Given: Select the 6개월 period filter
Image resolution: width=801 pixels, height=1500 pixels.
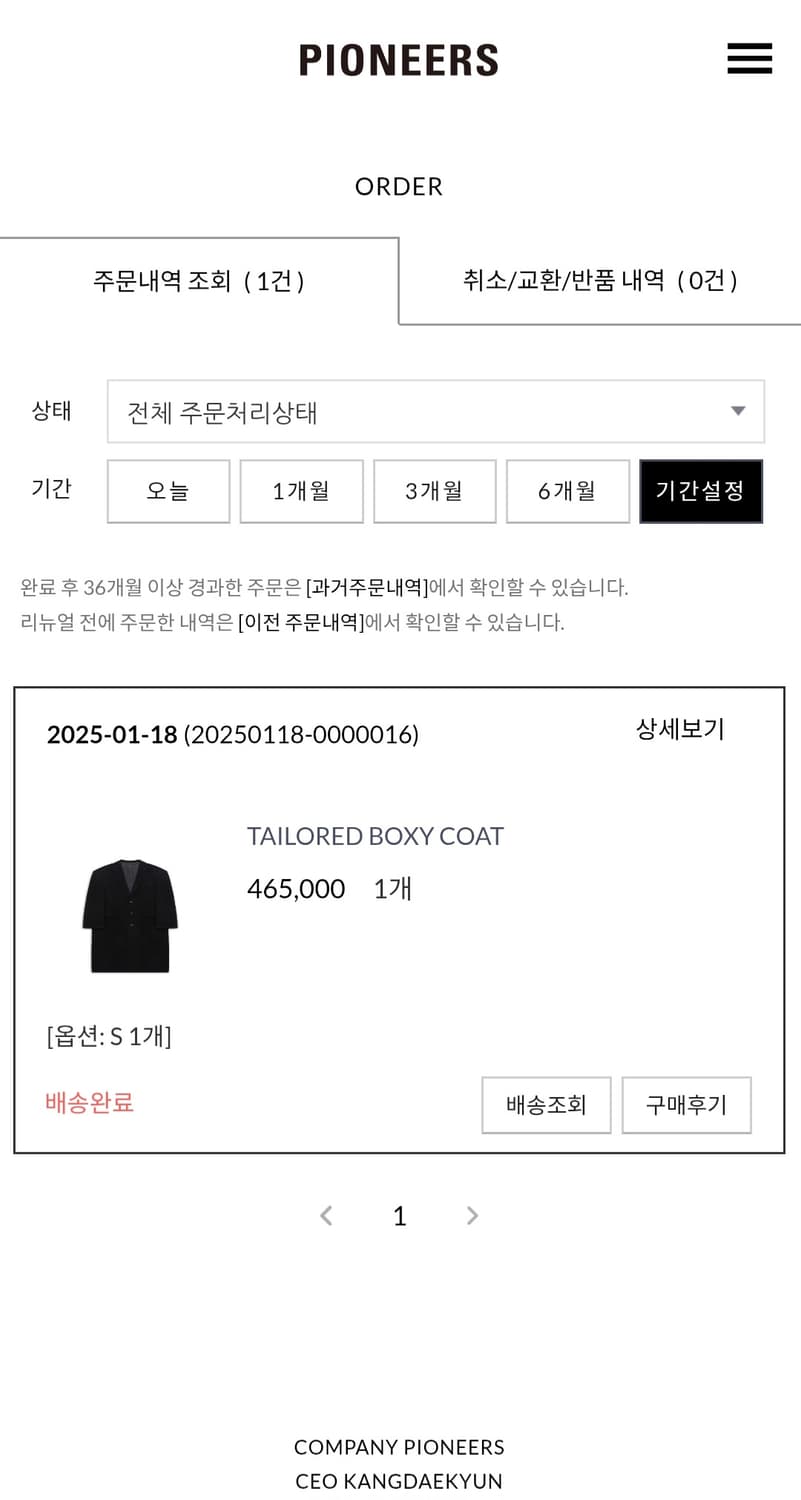Looking at the screenshot, I should pyautogui.click(x=567, y=491).
